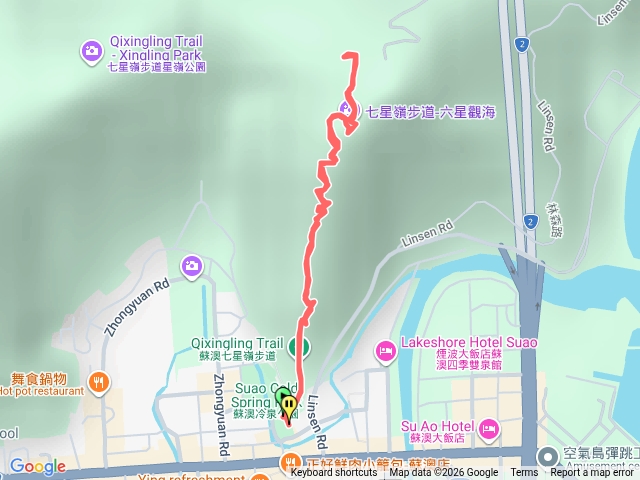Open the Google logo link
Screen dimensions: 640x480
pos(38,466)
